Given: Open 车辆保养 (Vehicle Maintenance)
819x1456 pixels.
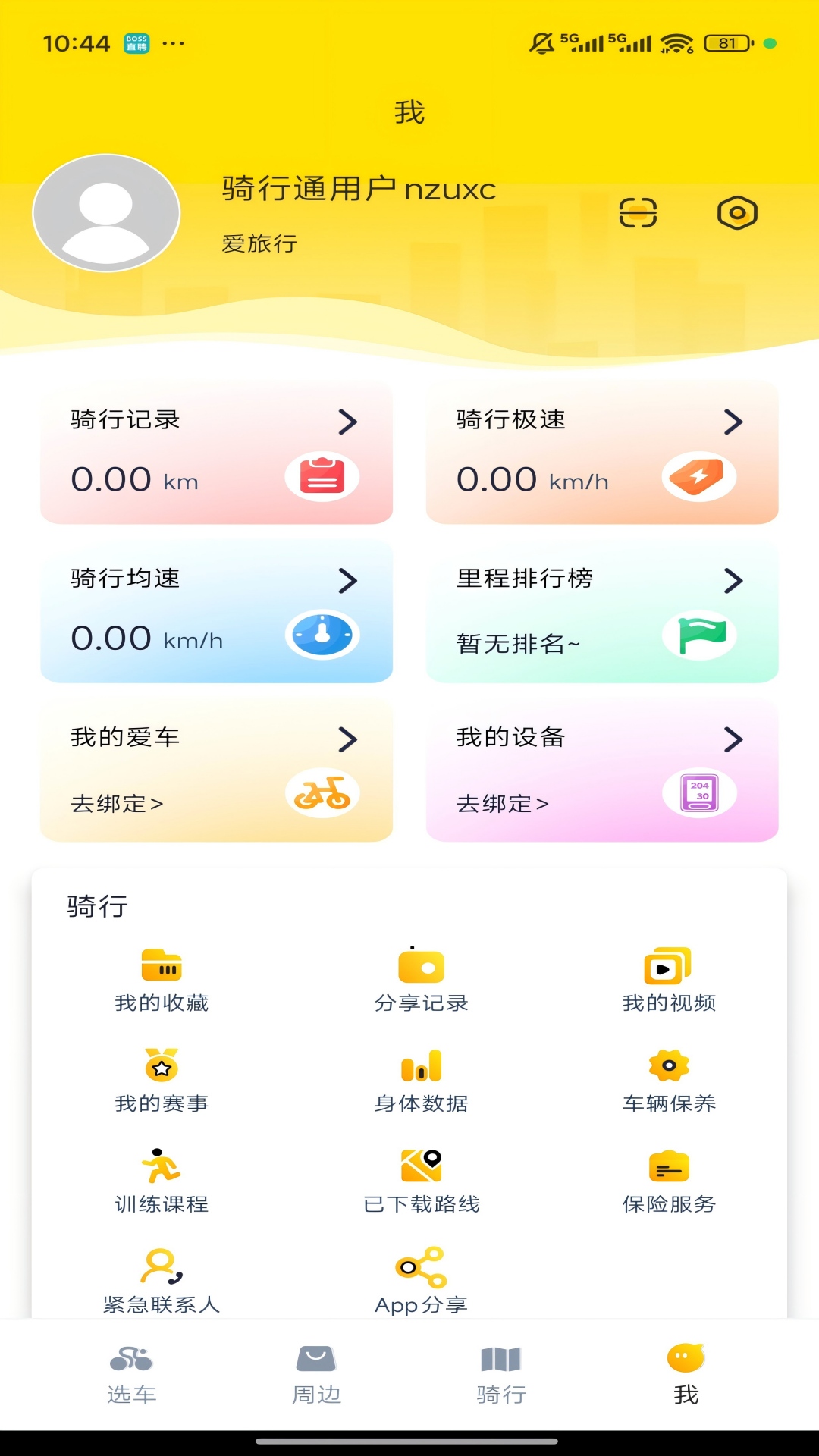Looking at the screenshot, I should pos(669,1082).
